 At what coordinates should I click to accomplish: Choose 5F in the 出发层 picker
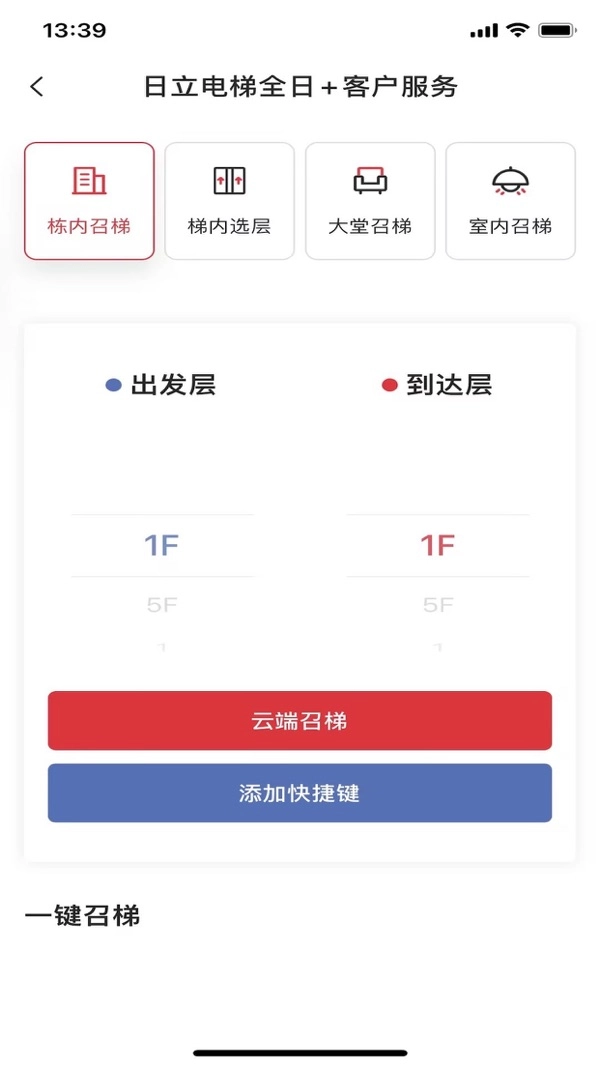pos(162,605)
